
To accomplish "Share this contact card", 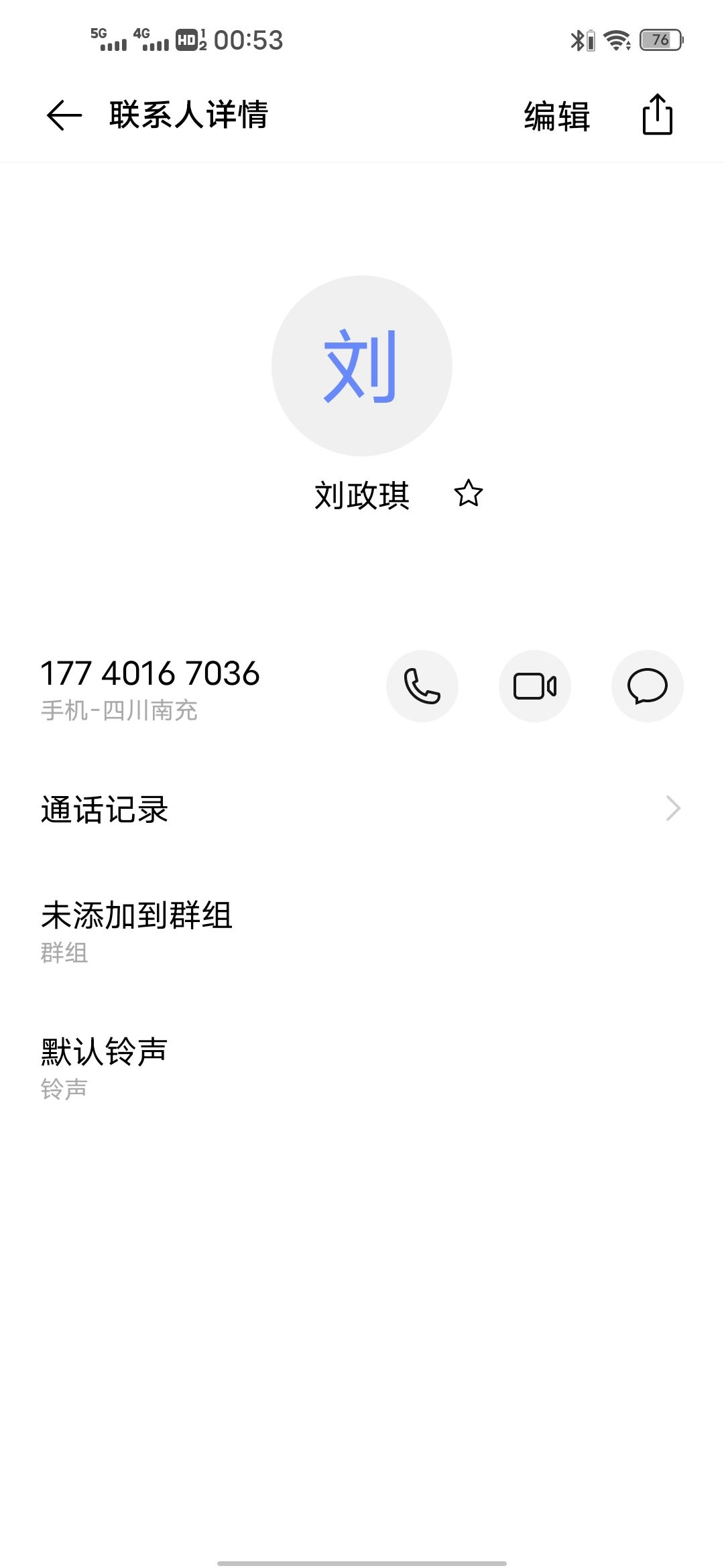I will pos(657,115).
